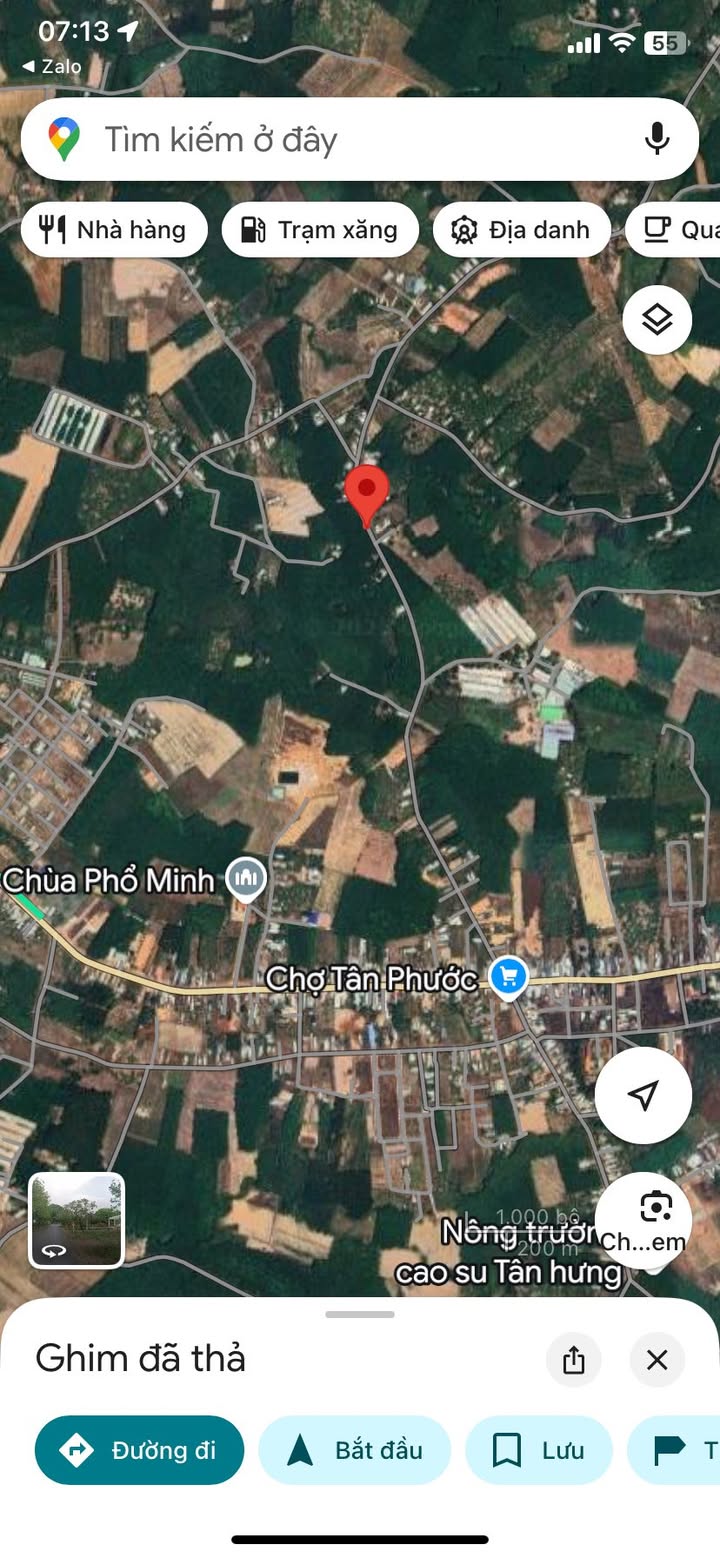720x1558 pixels.
Task: Share the dropped pin
Action: tap(574, 1360)
